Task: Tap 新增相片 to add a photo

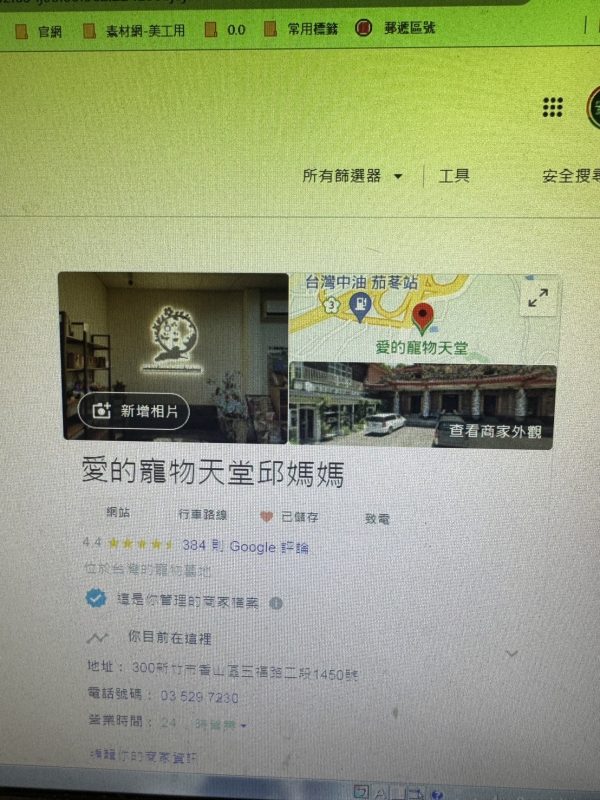Action: tap(134, 410)
